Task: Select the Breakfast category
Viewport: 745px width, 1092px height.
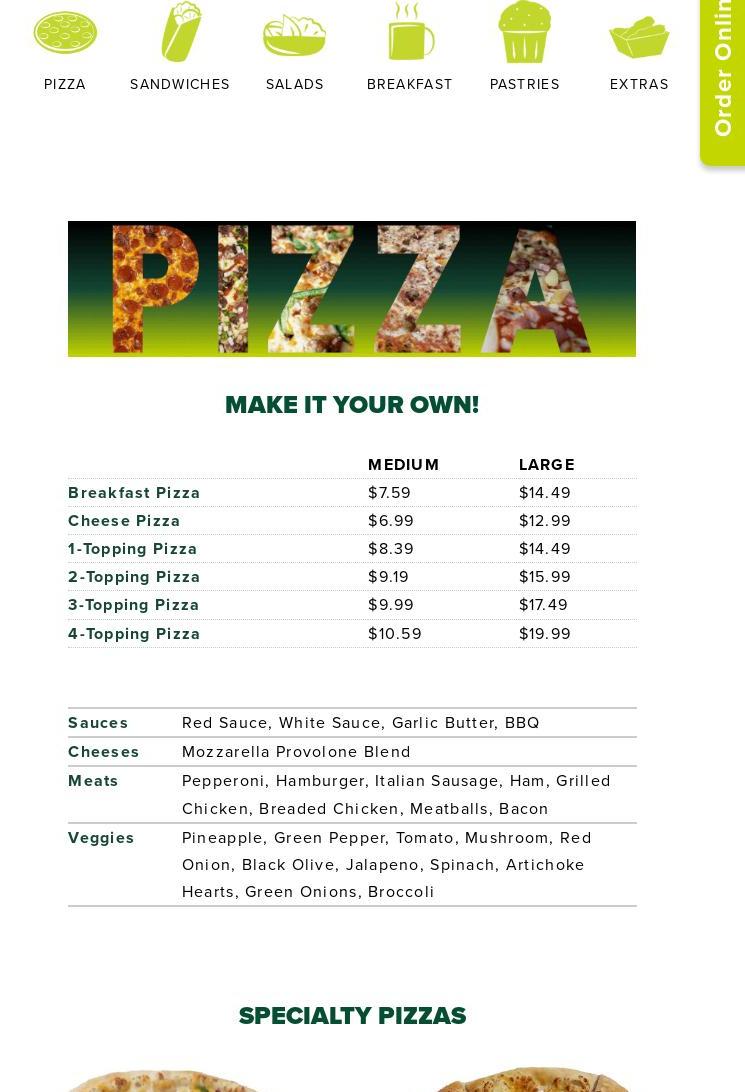Action: click(410, 50)
